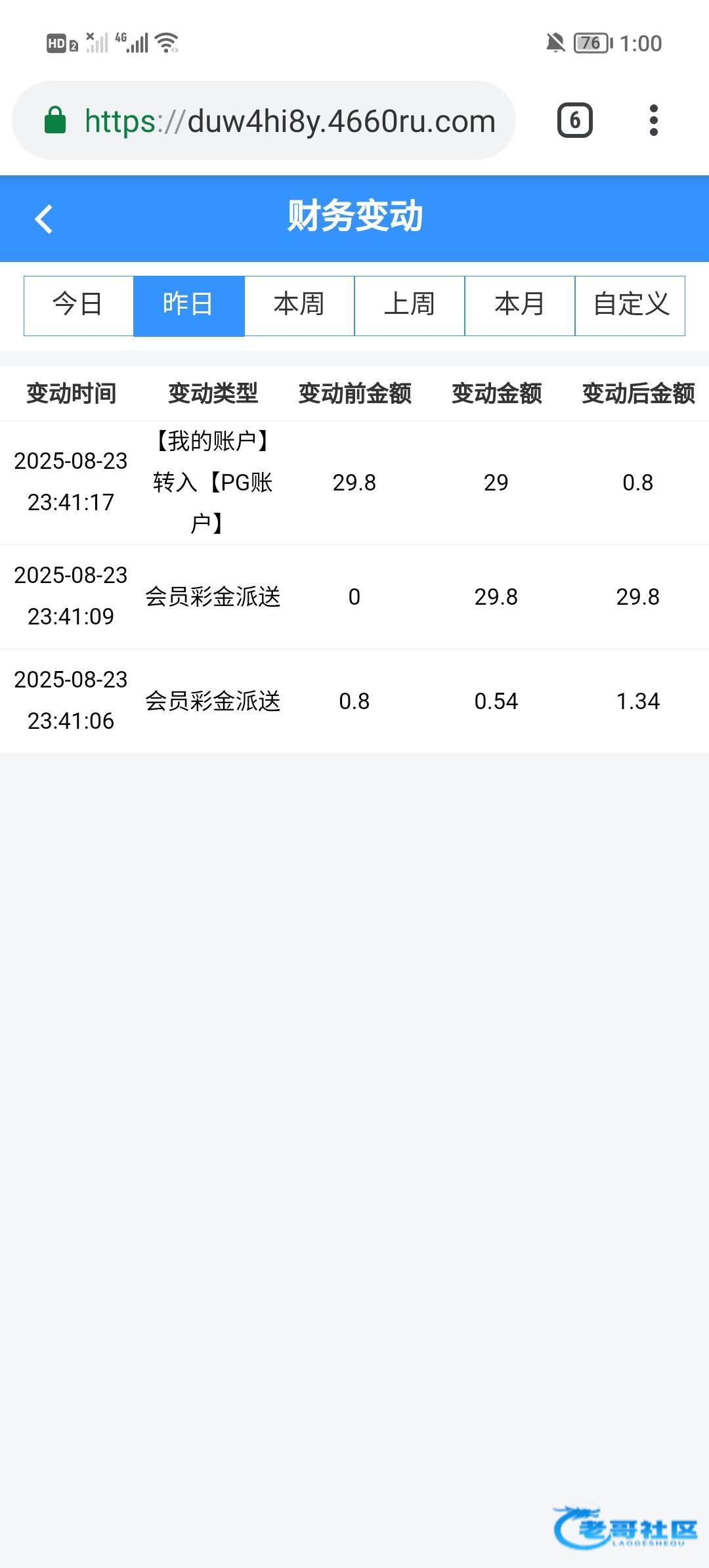Switch to the 今日 tab
This screenshot has width=709, height=1568.
[78, 305]
